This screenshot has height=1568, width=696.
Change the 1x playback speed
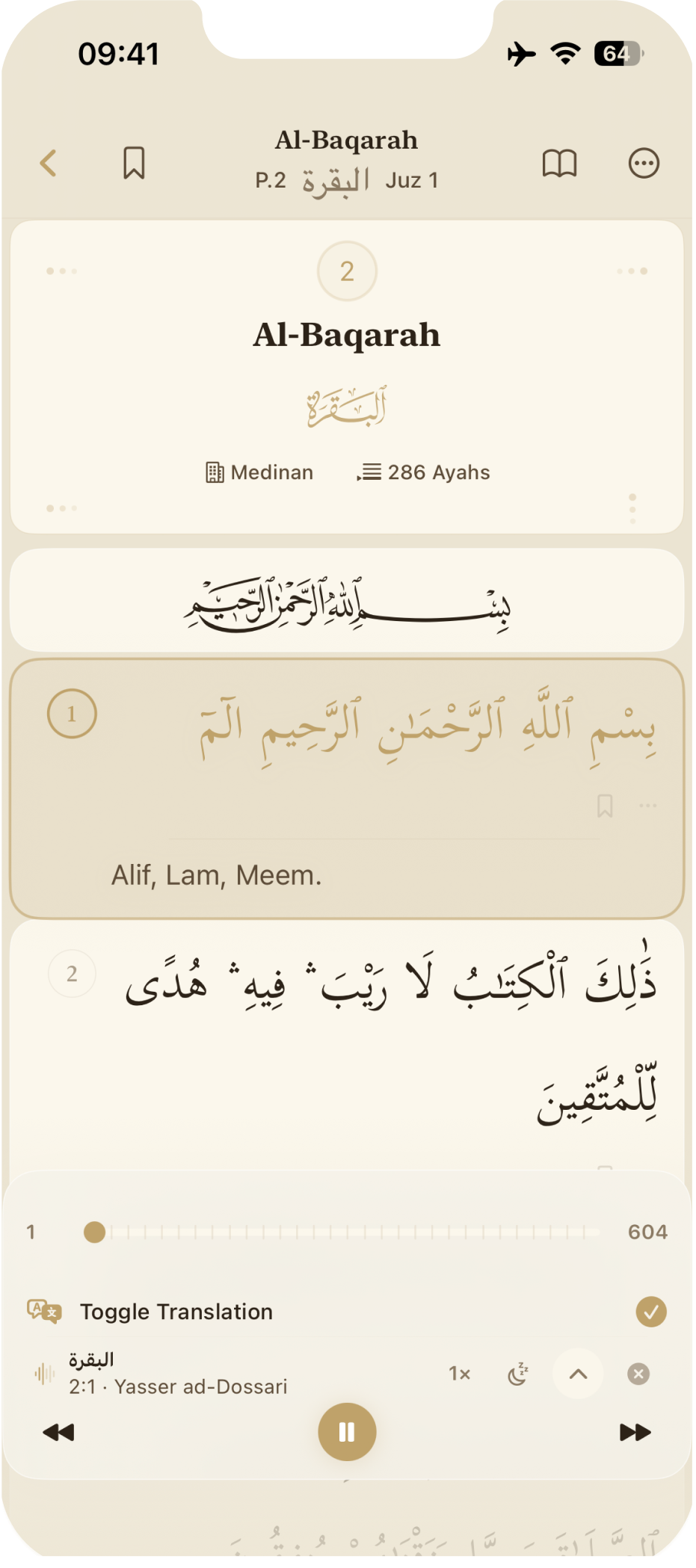click(460, 1374)
